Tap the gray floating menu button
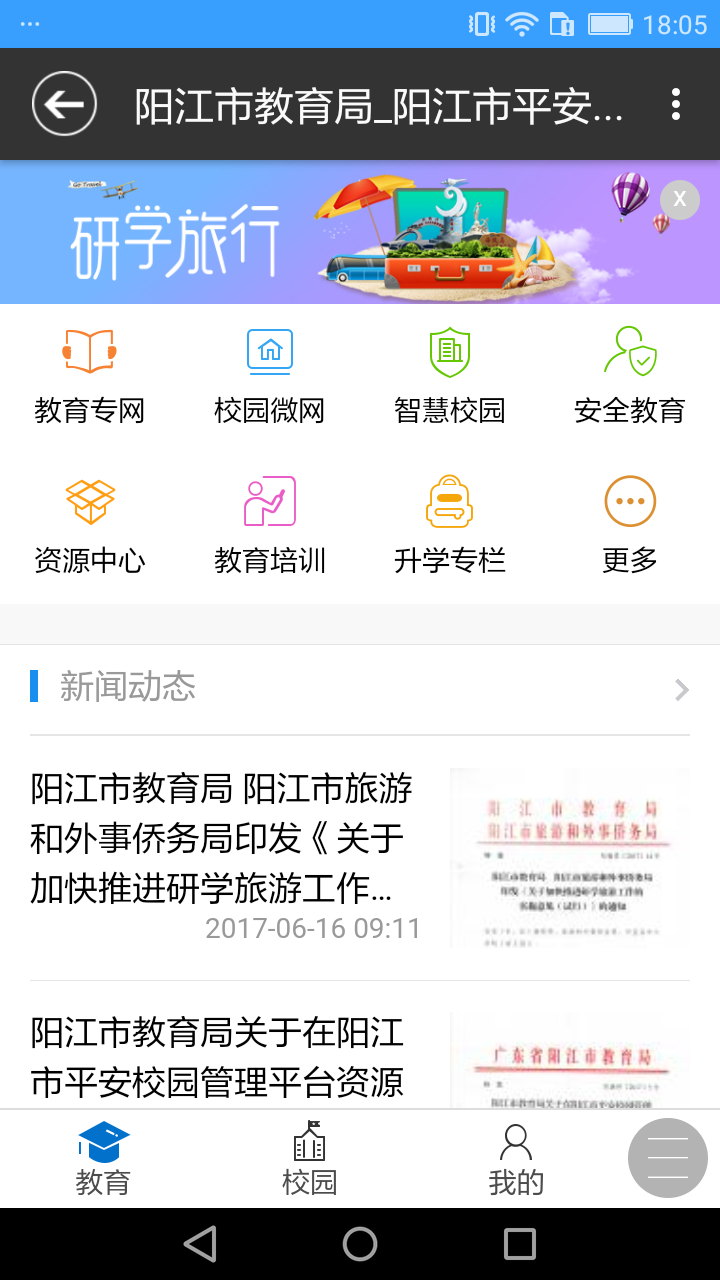Screen dimensions: 720x1280 tap(667, 1158)
